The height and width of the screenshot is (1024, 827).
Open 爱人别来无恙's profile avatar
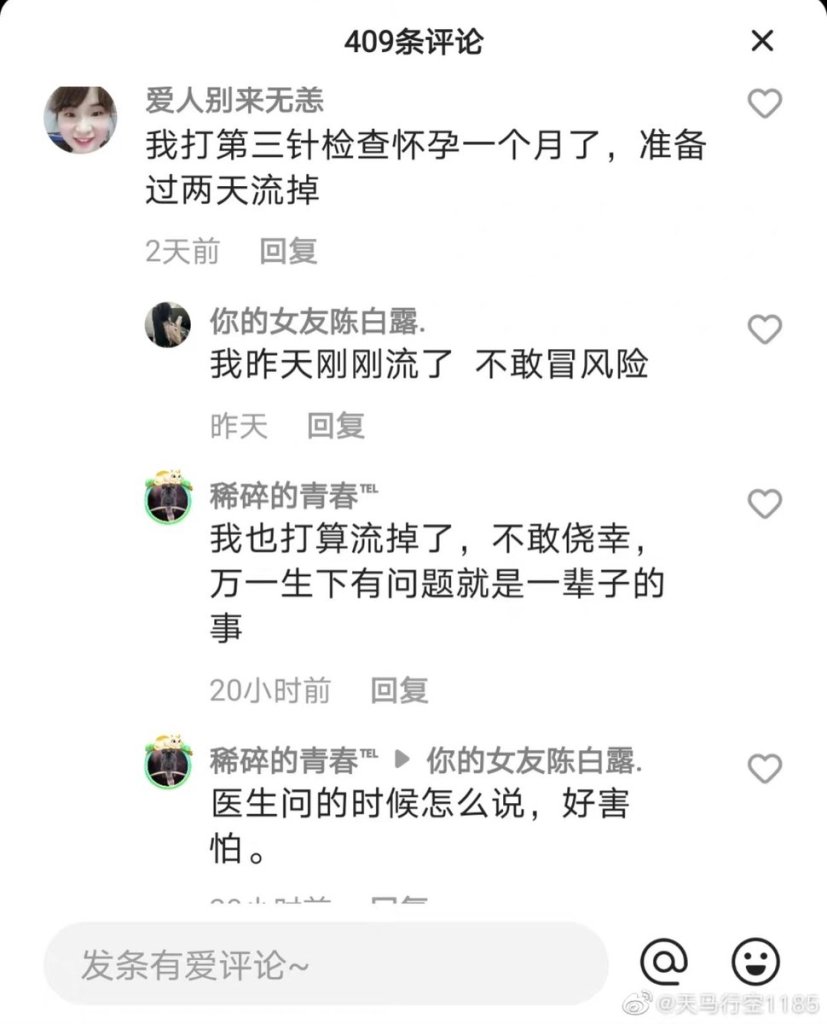tap(80, 120)
